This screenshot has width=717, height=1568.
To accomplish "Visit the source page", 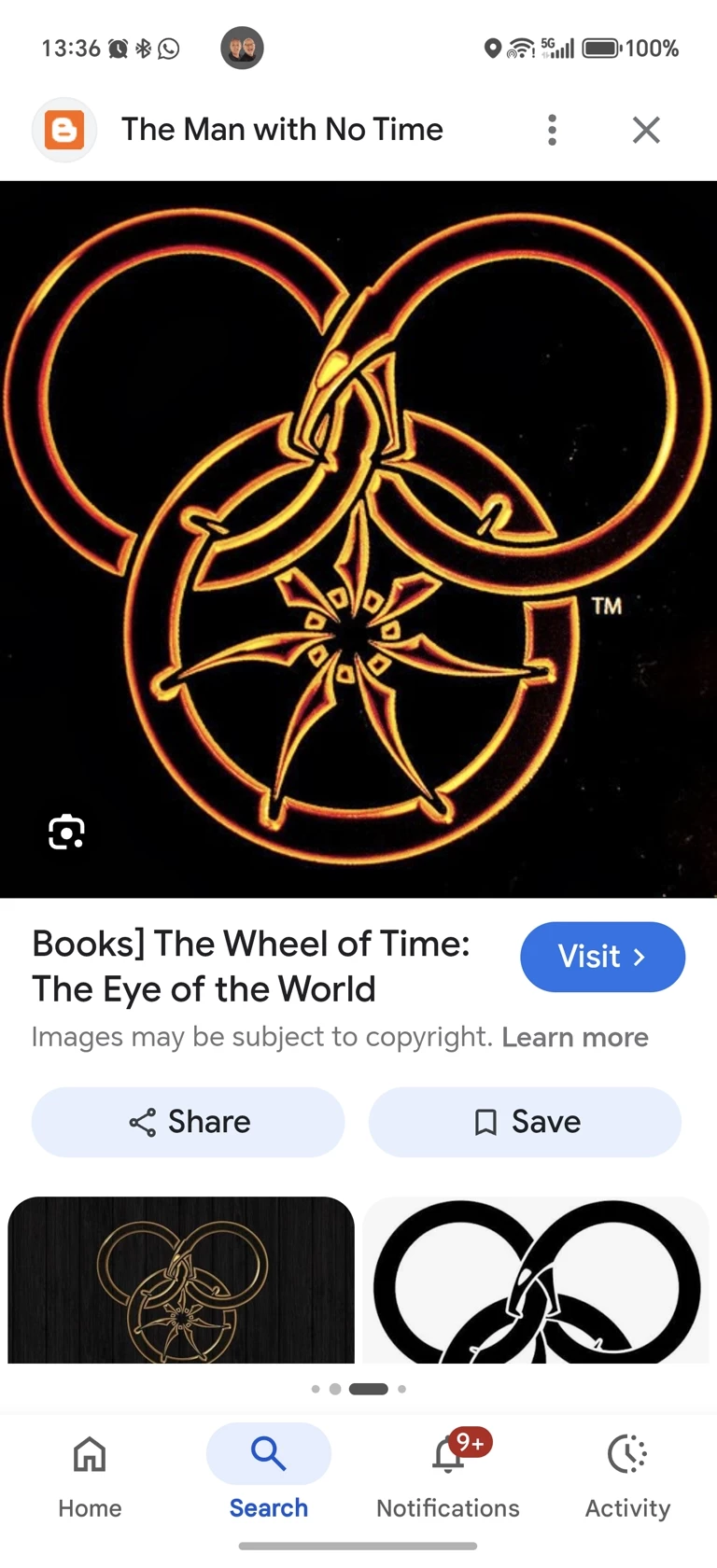I will pos(602,957).
